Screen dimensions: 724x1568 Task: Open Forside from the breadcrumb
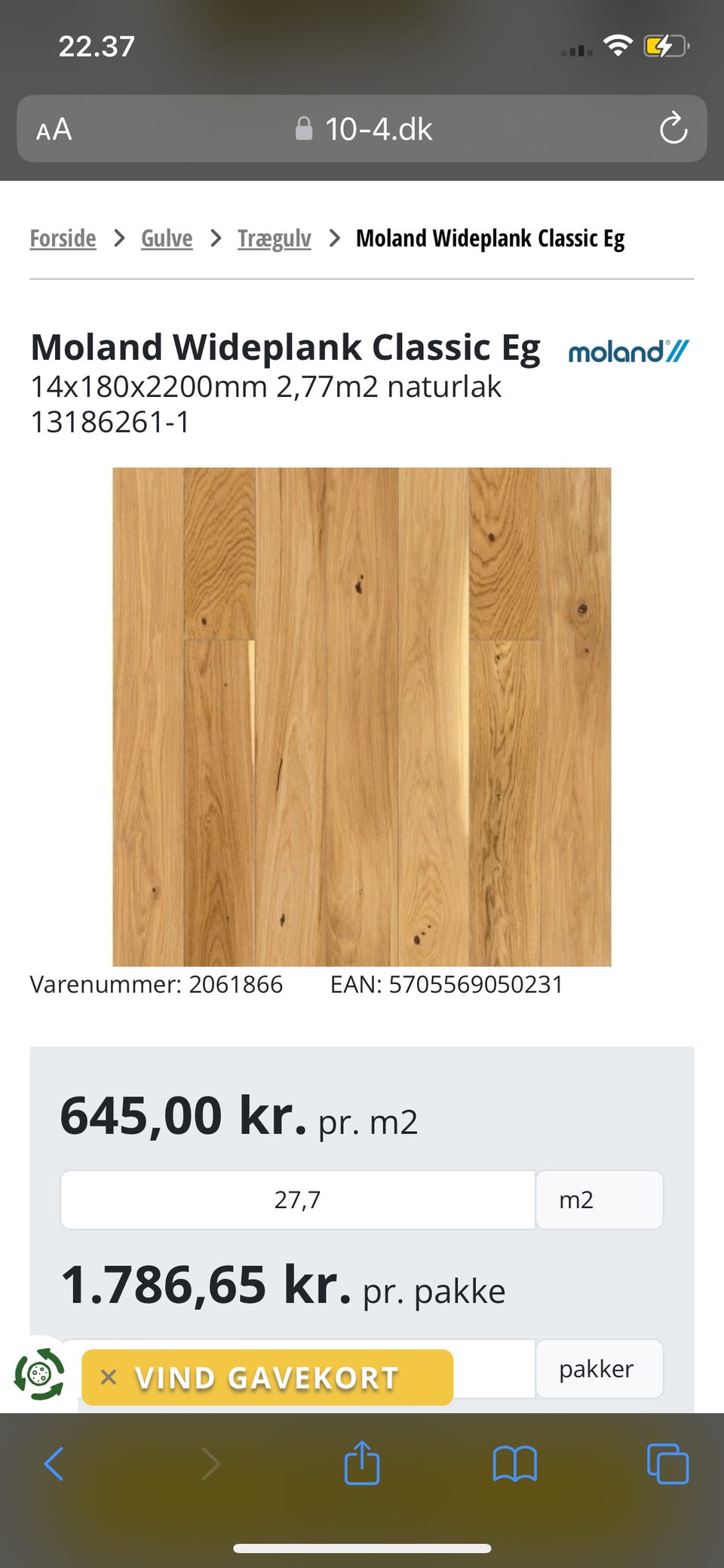point(62,238)
